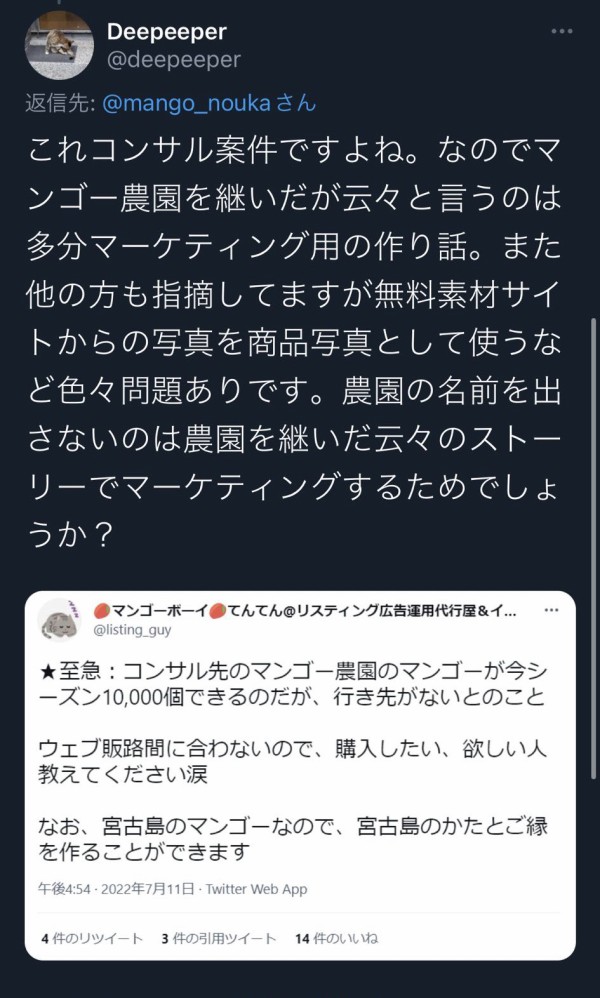Open Deepeeper's profile avatar

point(59,45)
